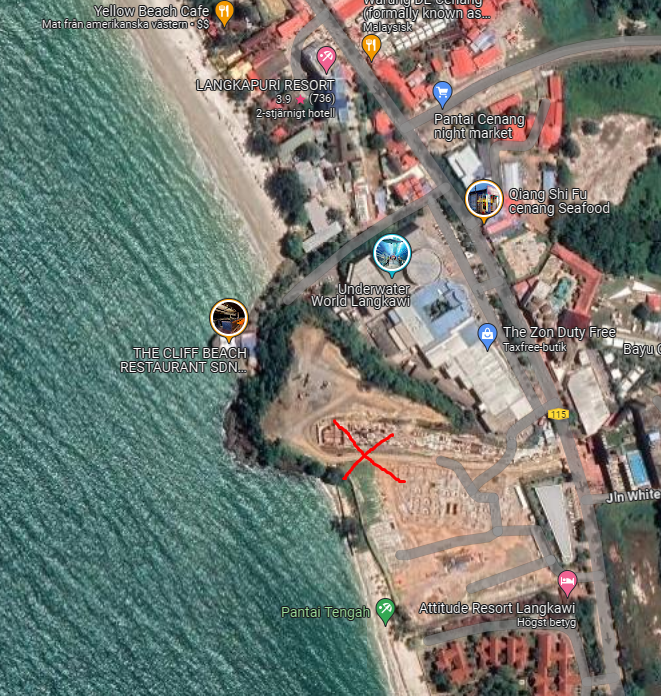Open the Underwater World Langkawi pin
Viewport: 661px width, 696px height.
(x=391, y=254)
